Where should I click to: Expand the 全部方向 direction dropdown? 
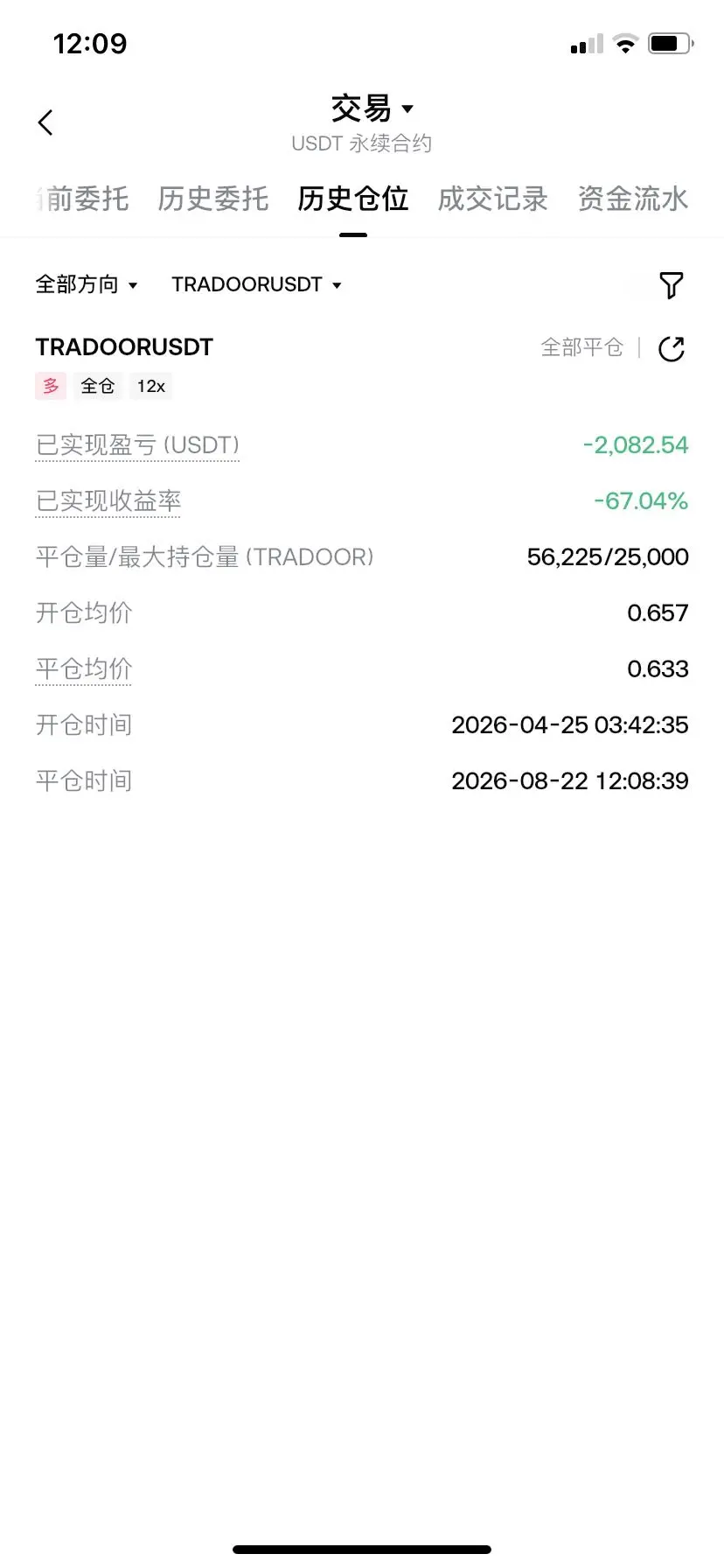(87, 284)
